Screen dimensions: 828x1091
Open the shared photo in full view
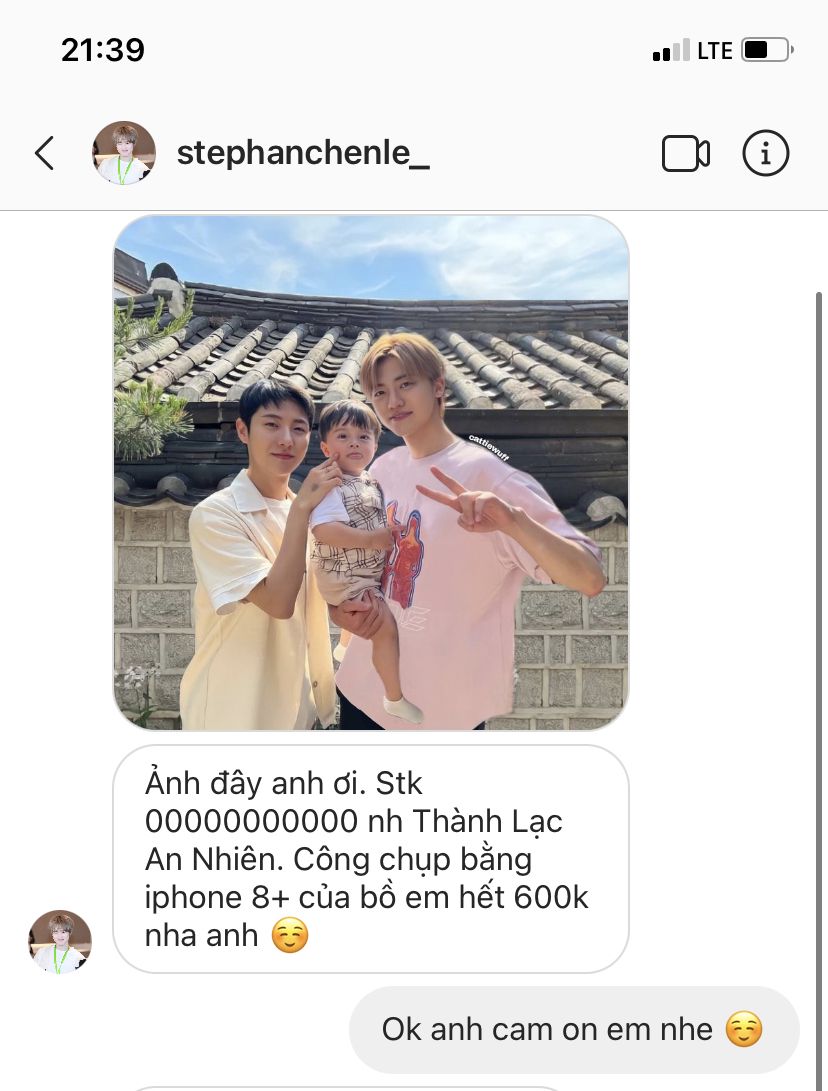371,472
